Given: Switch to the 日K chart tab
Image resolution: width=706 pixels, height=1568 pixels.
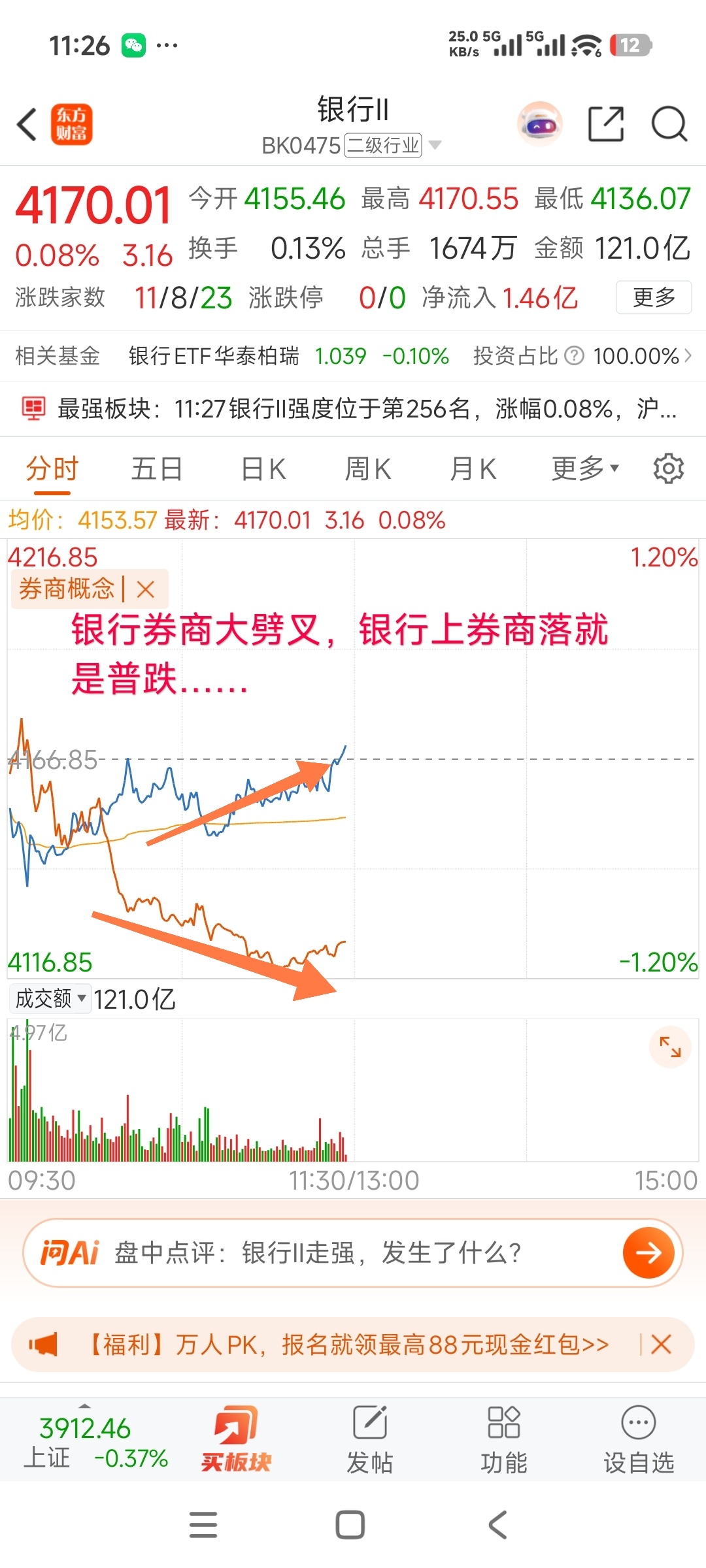Looking at the screenshot, I should point(263,469).
